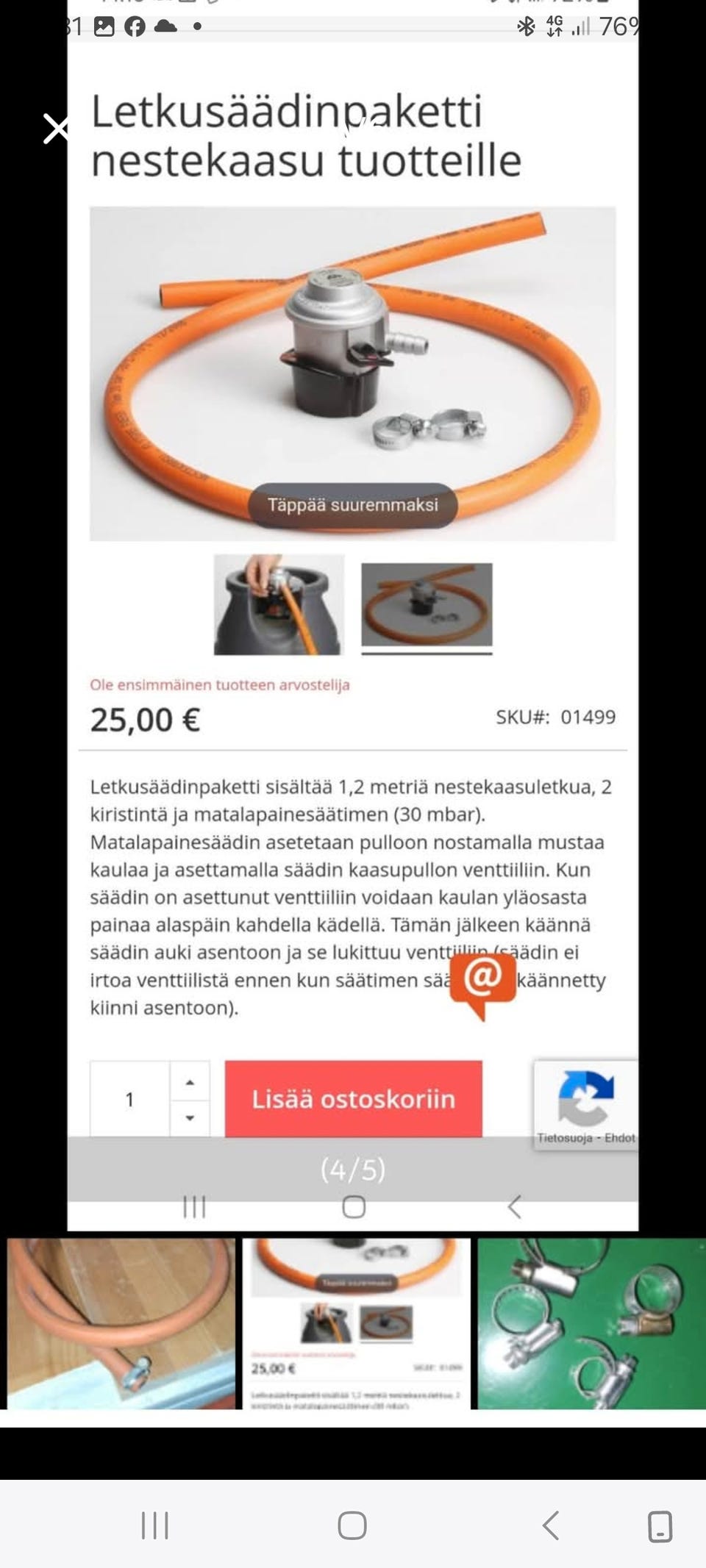Tap the Bluetooth status icon
706x1568 pixels.
coord(525,28)
